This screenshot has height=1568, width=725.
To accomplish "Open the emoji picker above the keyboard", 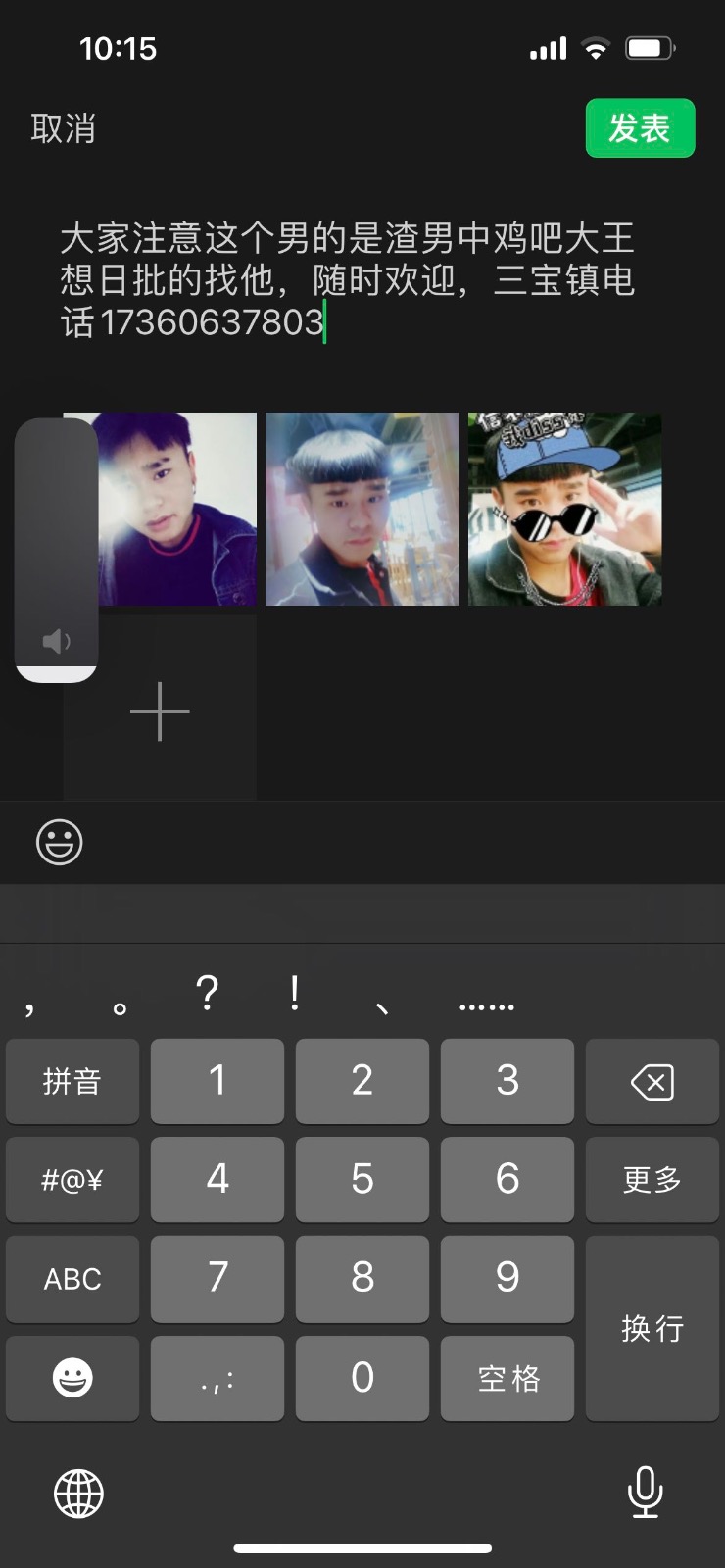I will [x=60, y=842].
